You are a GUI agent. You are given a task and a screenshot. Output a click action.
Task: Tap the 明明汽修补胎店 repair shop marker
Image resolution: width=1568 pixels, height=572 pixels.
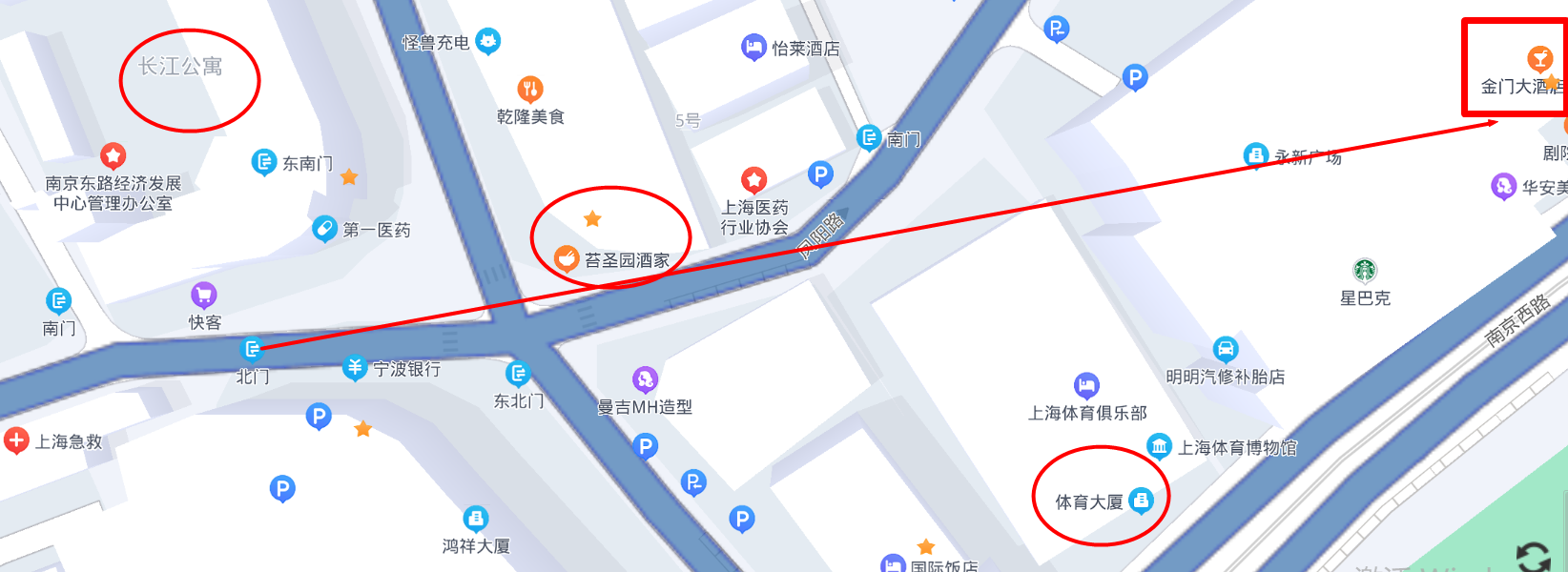(x=1226, y=349)
